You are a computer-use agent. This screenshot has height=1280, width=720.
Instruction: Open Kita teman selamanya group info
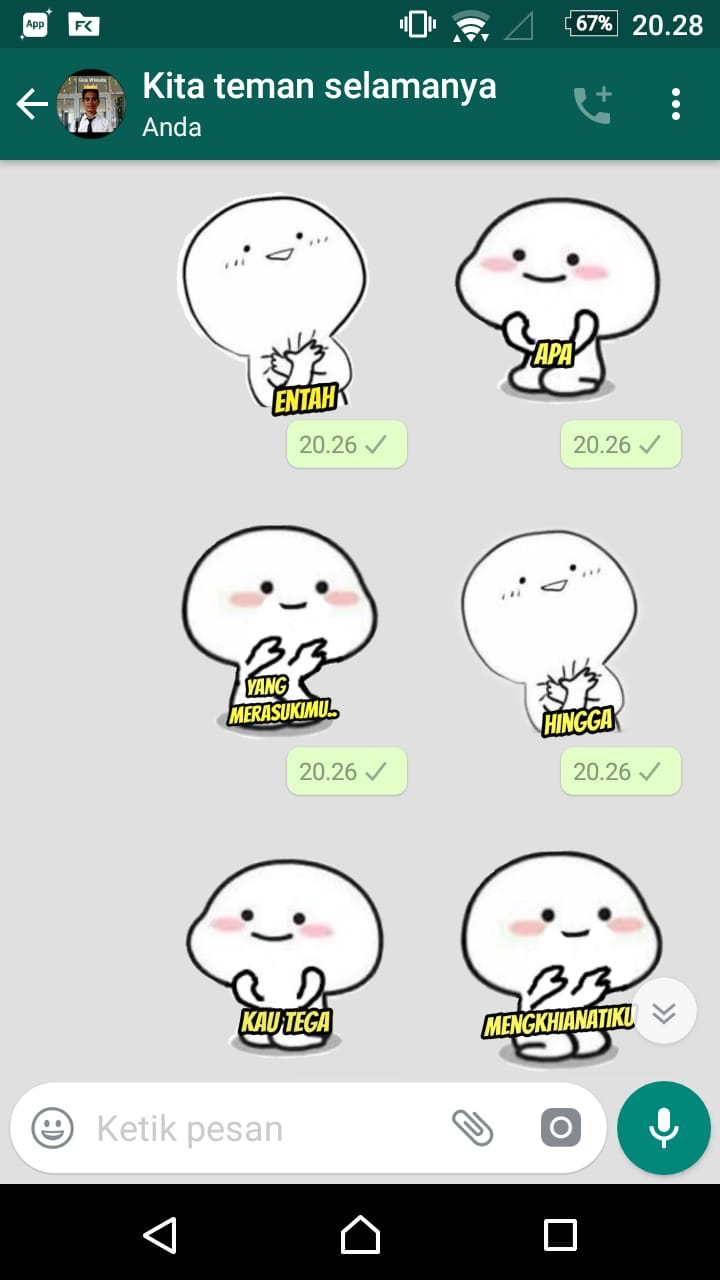tap(320, 103)
